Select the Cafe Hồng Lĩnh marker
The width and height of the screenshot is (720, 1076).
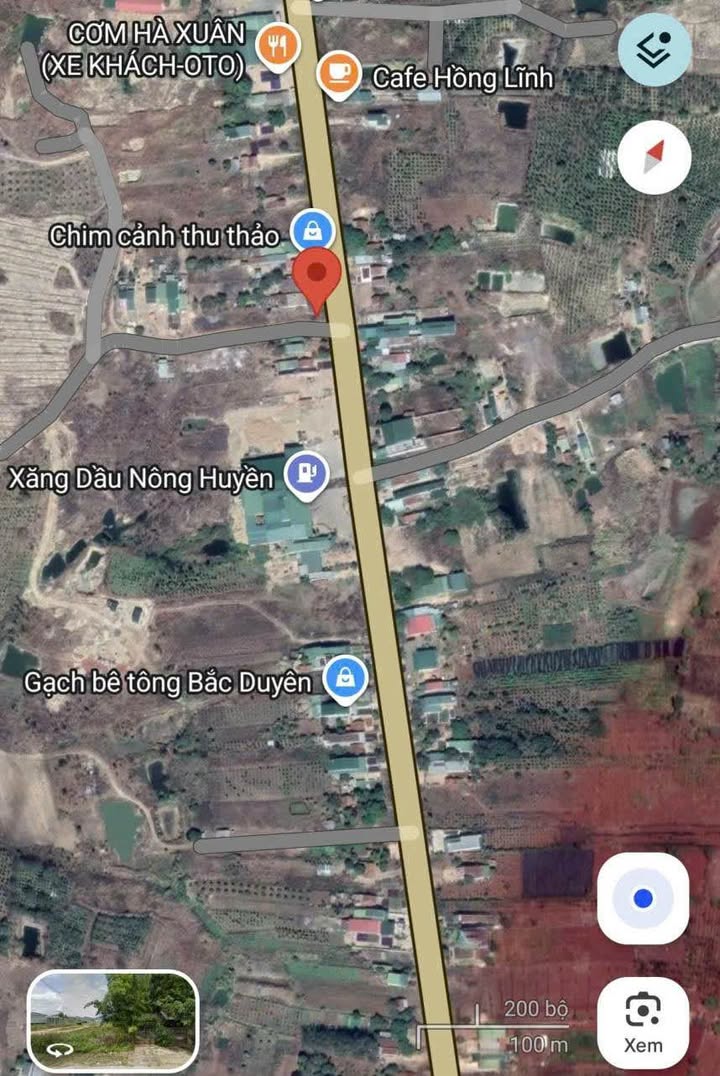338,72
